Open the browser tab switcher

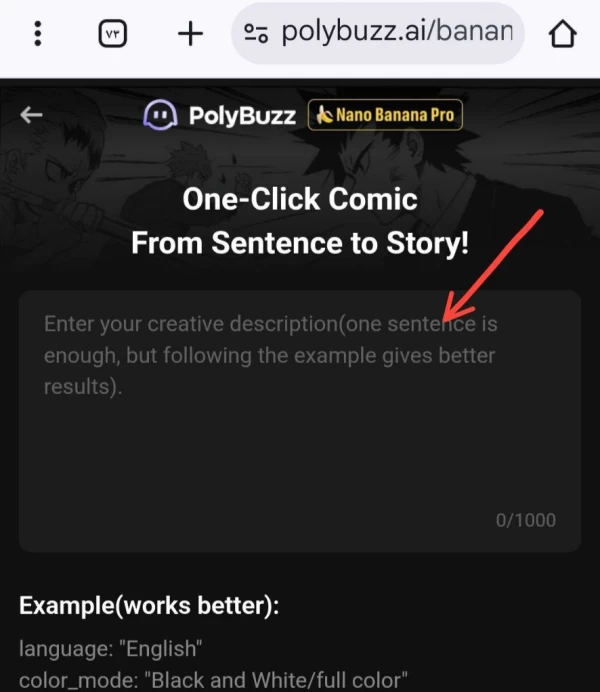click(112, 34)
